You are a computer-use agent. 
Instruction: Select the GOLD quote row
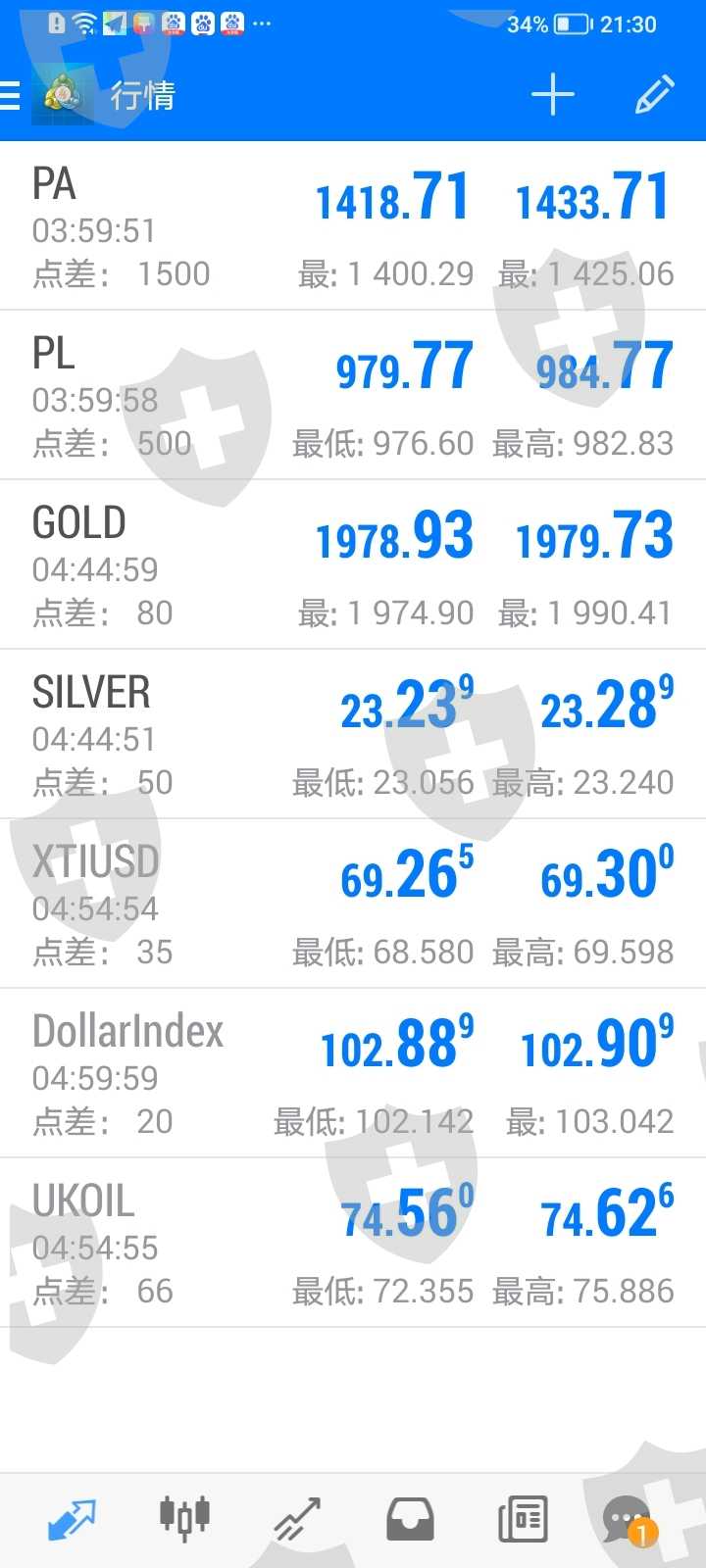coord(353,565)
